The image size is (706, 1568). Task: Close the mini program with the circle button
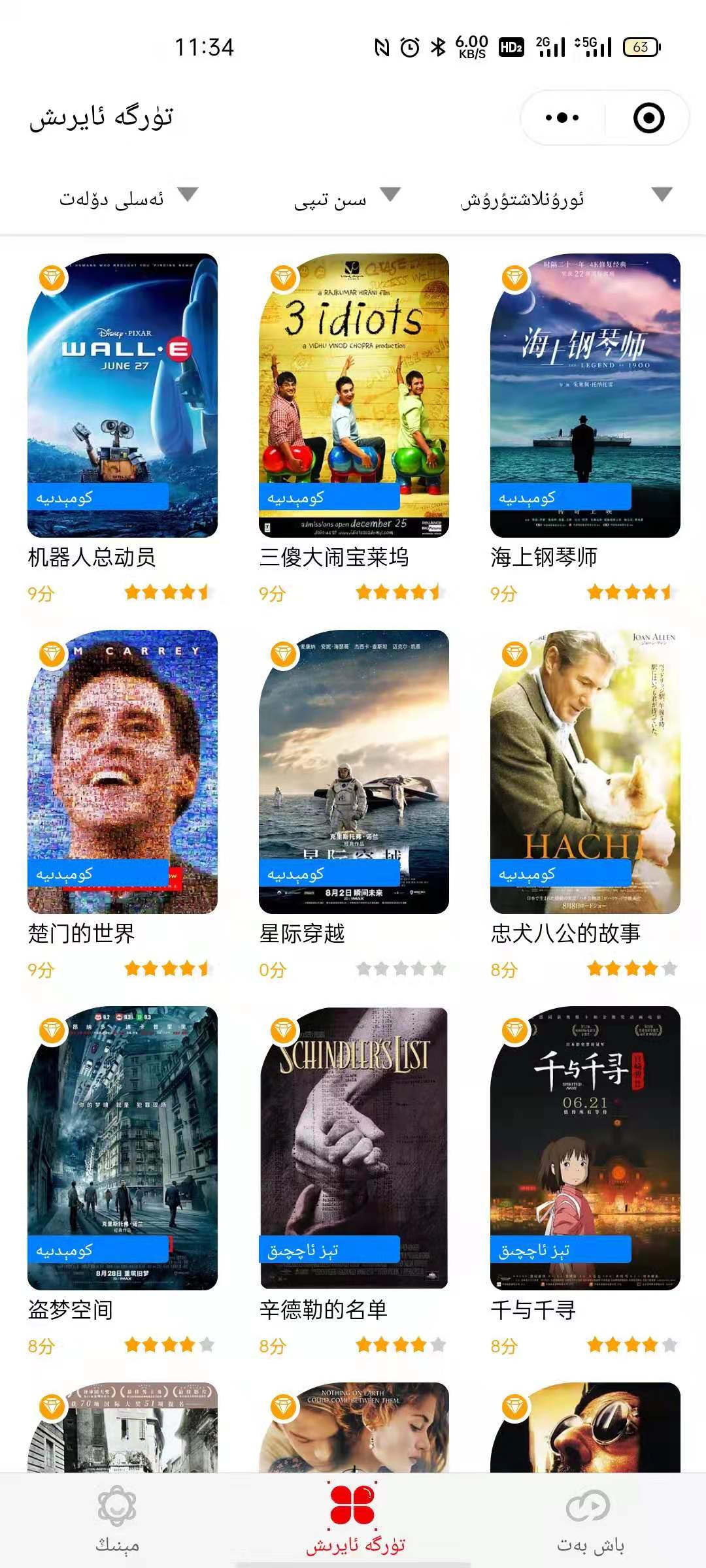tap(648, 118)
